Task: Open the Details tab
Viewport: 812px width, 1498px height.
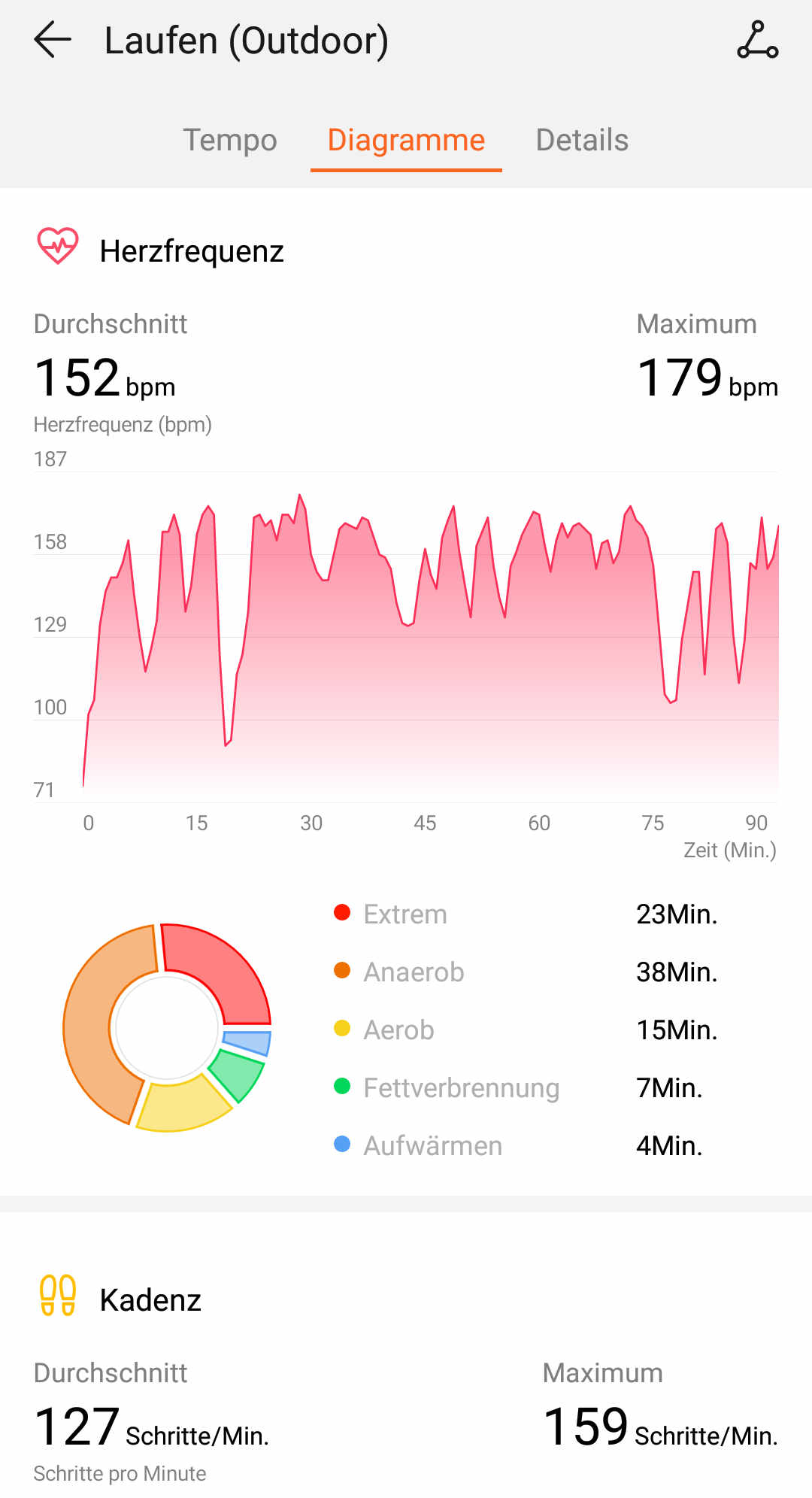Action: (582, 140)
